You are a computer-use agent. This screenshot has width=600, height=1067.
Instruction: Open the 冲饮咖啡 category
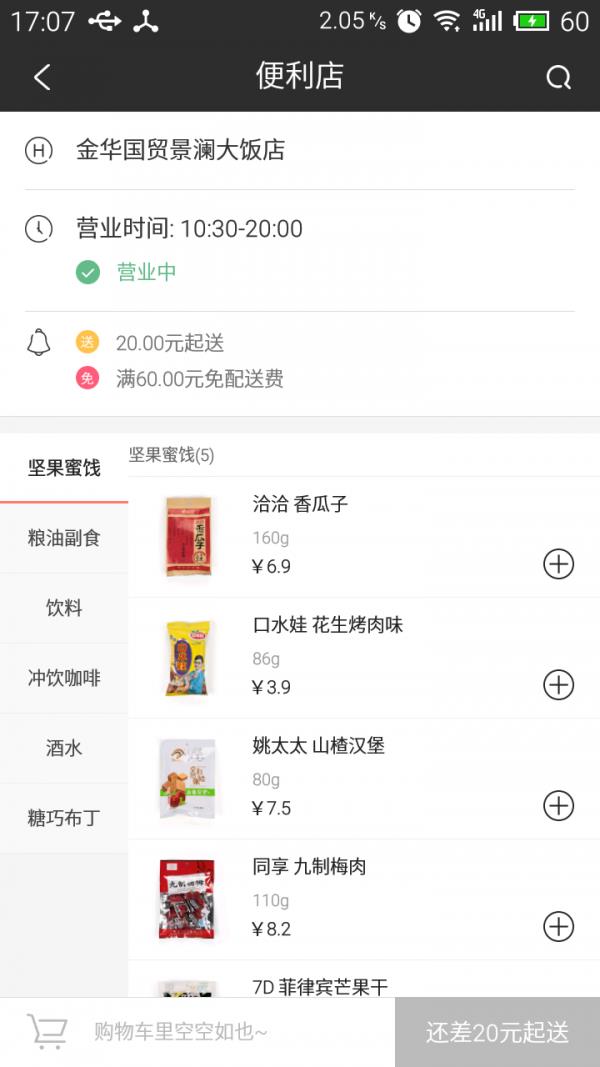tap(64, 678)
